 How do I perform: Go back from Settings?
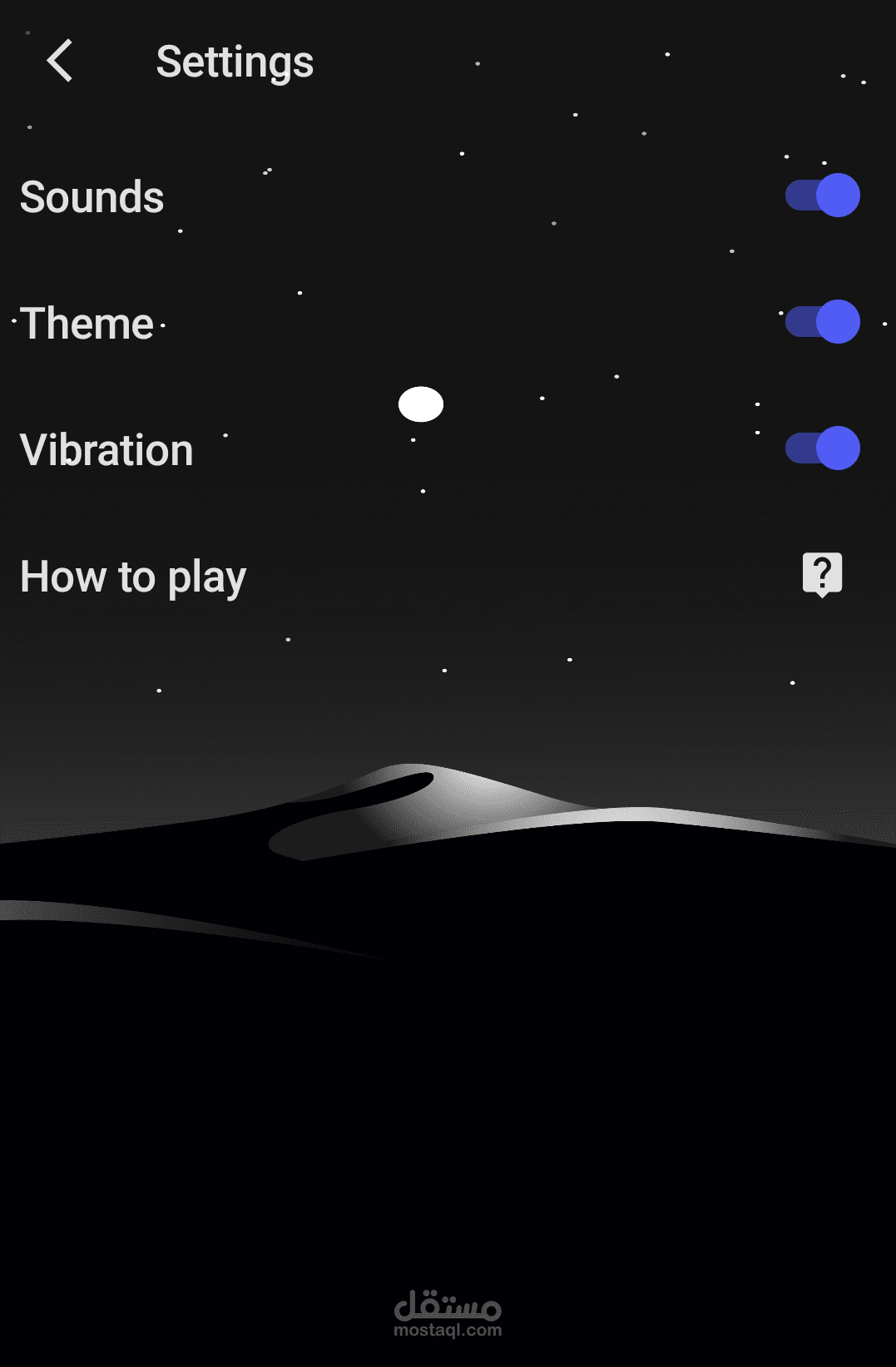tap(60, 61)
